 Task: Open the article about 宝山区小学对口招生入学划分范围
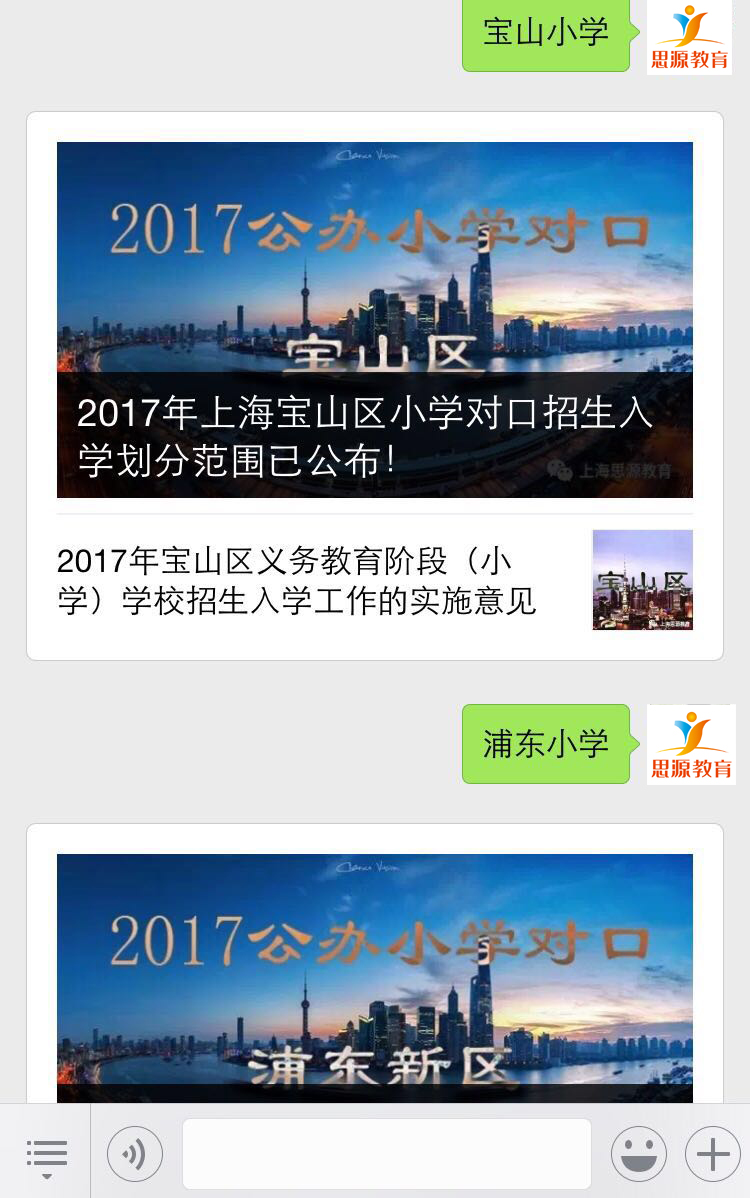point(374,320)
